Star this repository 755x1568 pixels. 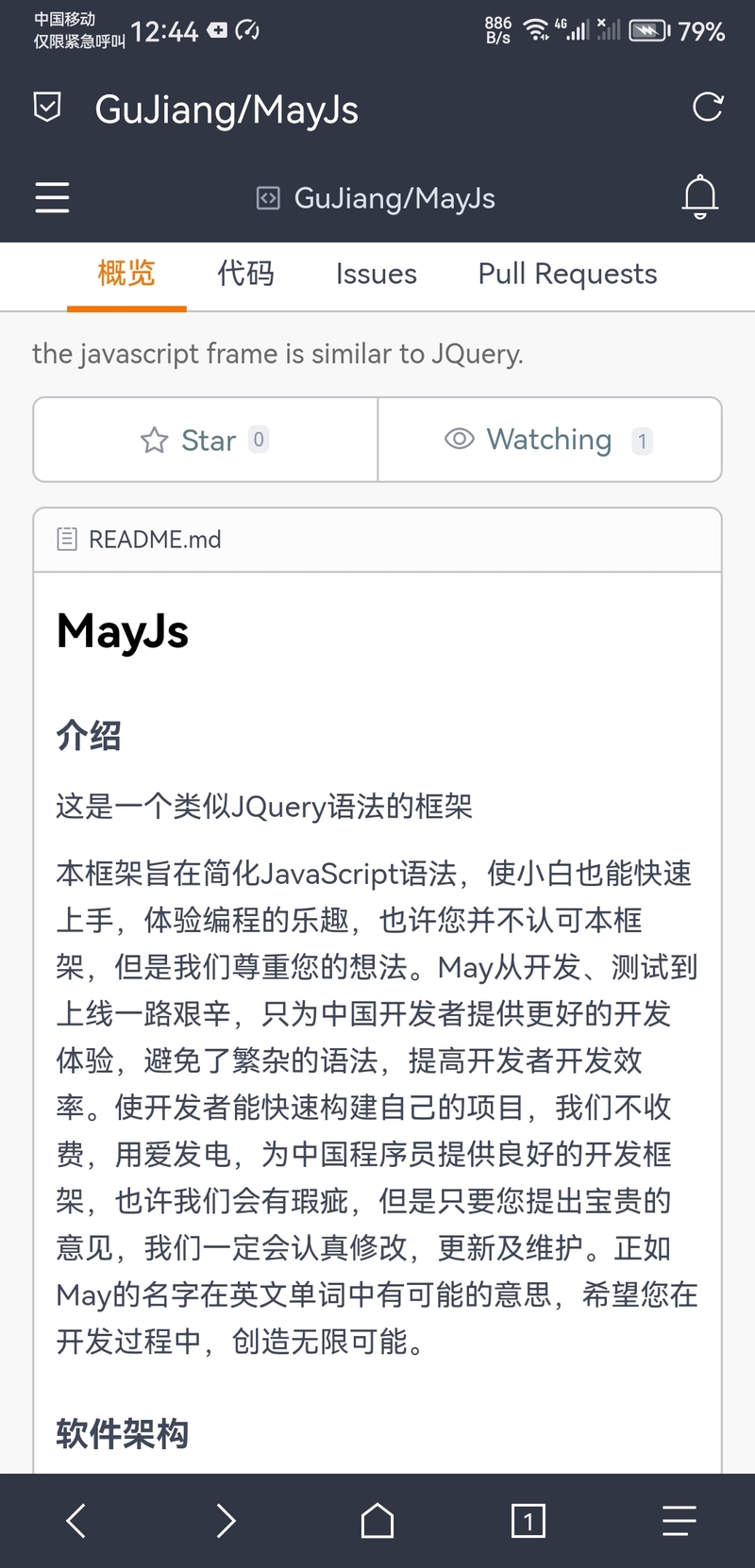(206, 440)
